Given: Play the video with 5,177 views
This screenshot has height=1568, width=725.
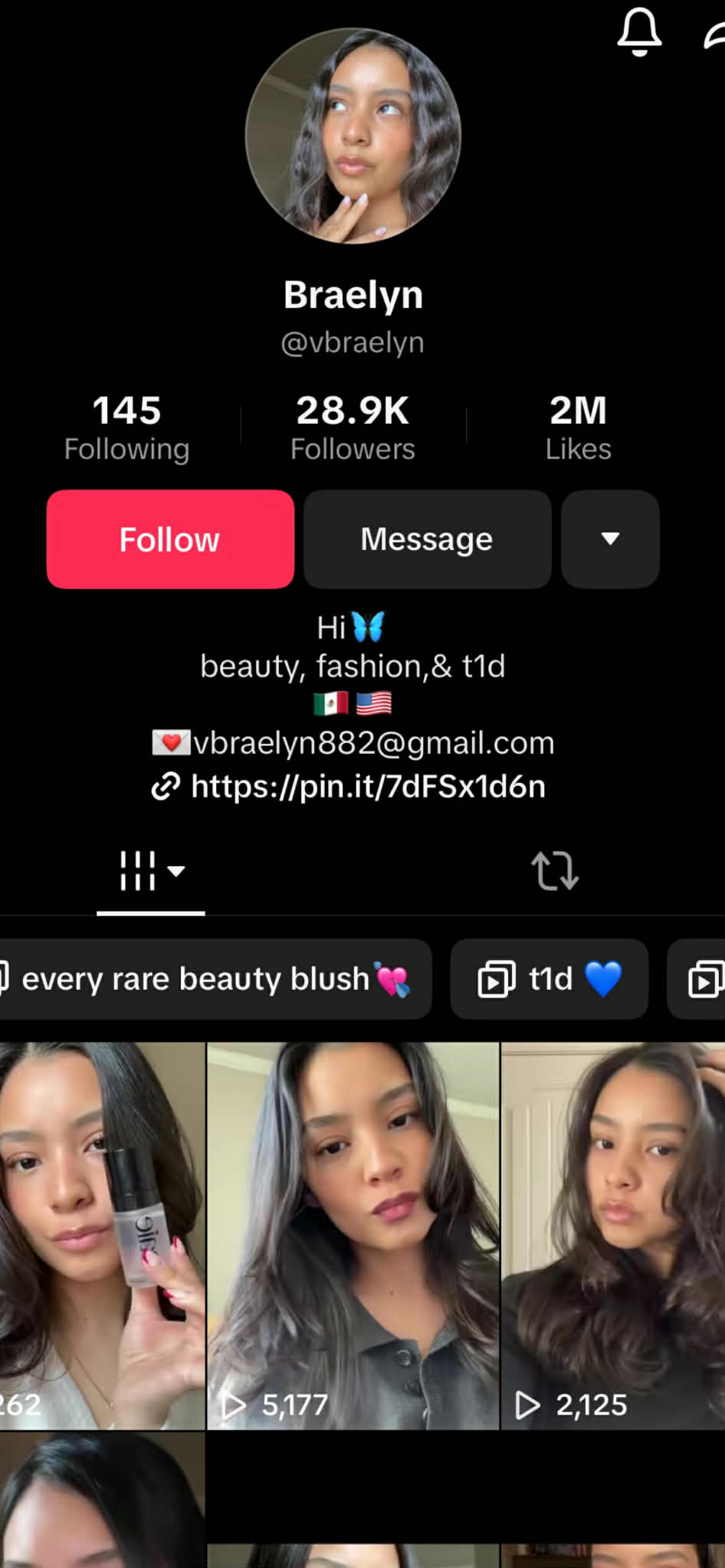Looking at the screenshot, I should pyautogui.click(x=353, y=1235).
